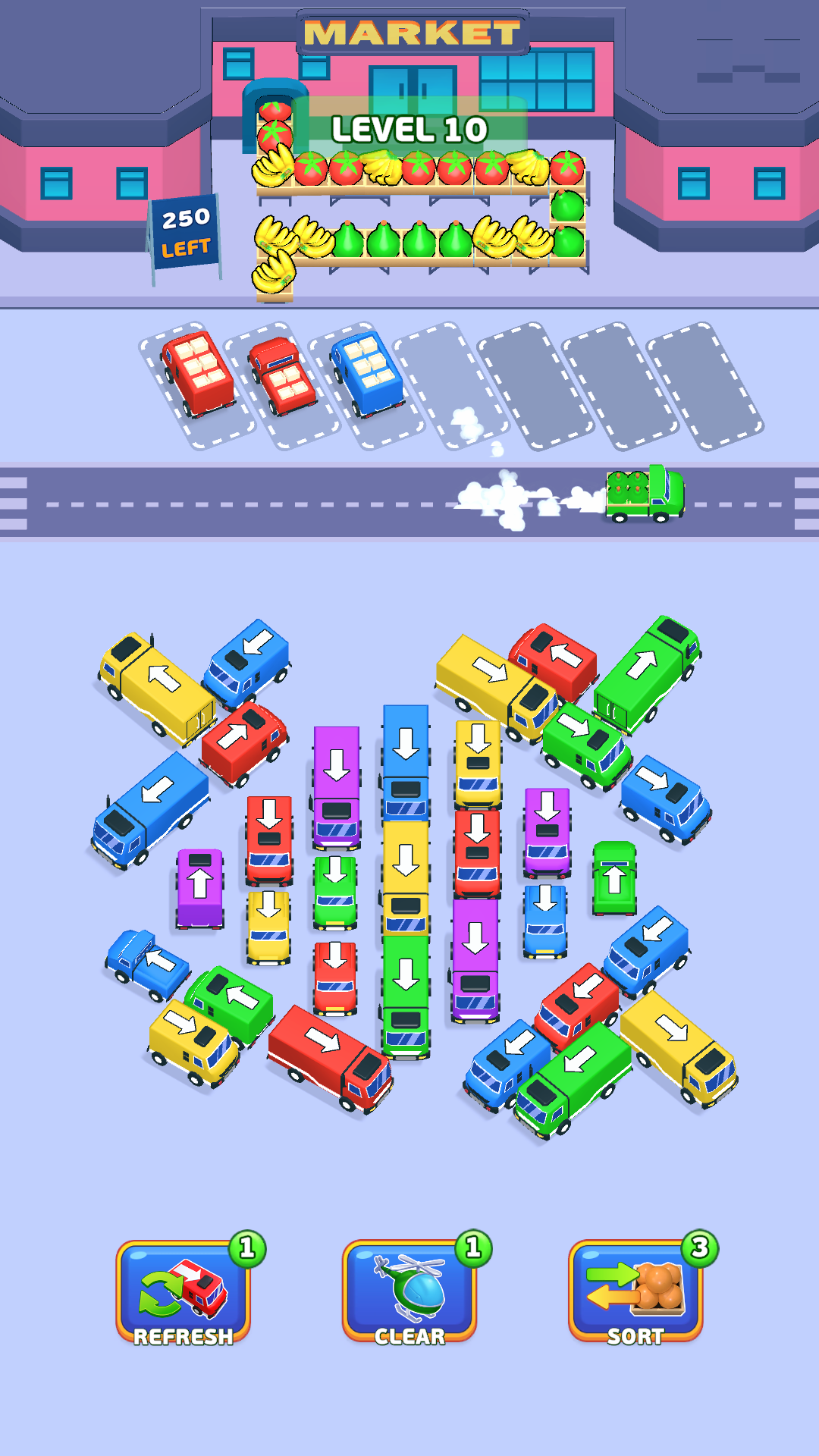The width and height of the screenshot is (819, 1456).
Task: Tap the LEVEL 10 banner
Action: pos(409,129)
